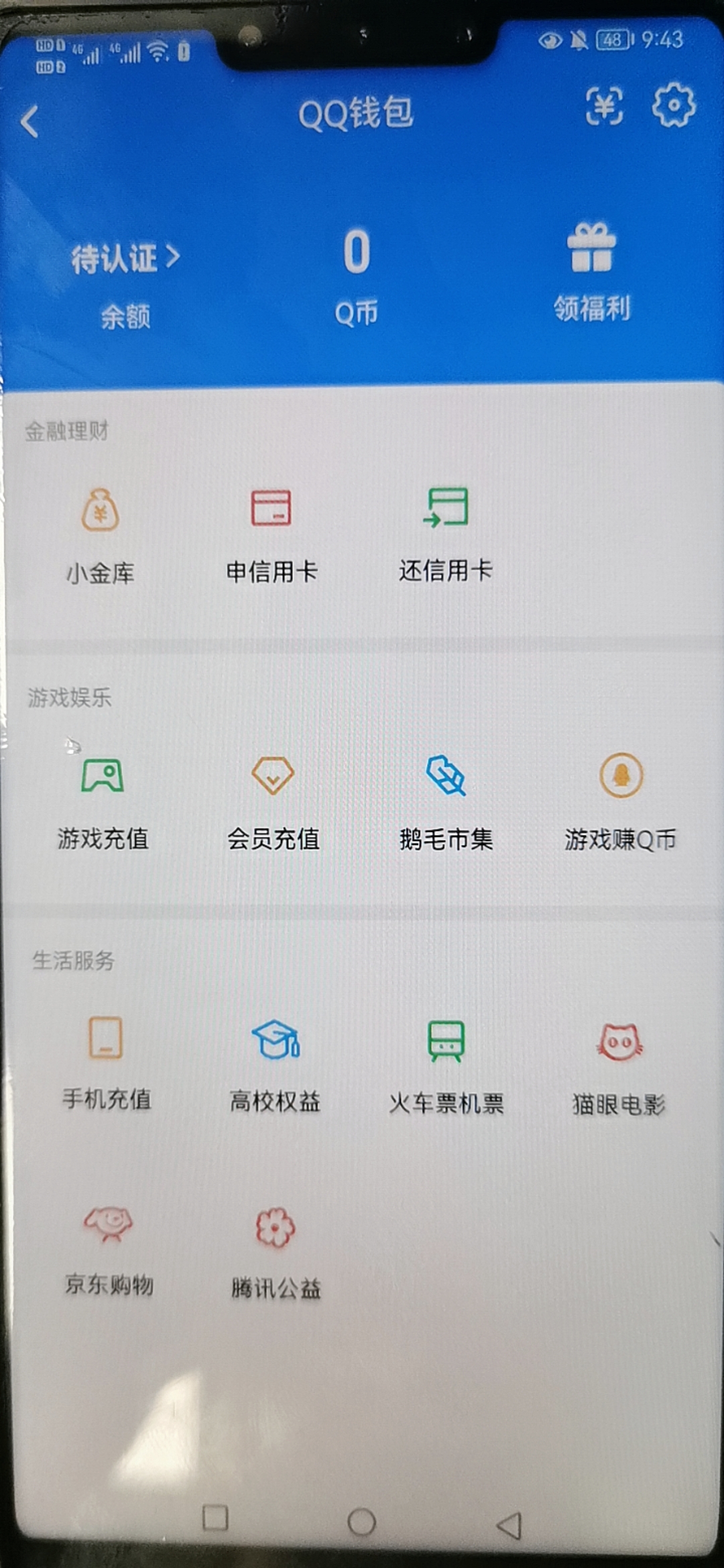The height and width of the screenshot is (1568, 724).
Task: Choose 会员充值
Action: 273,801
